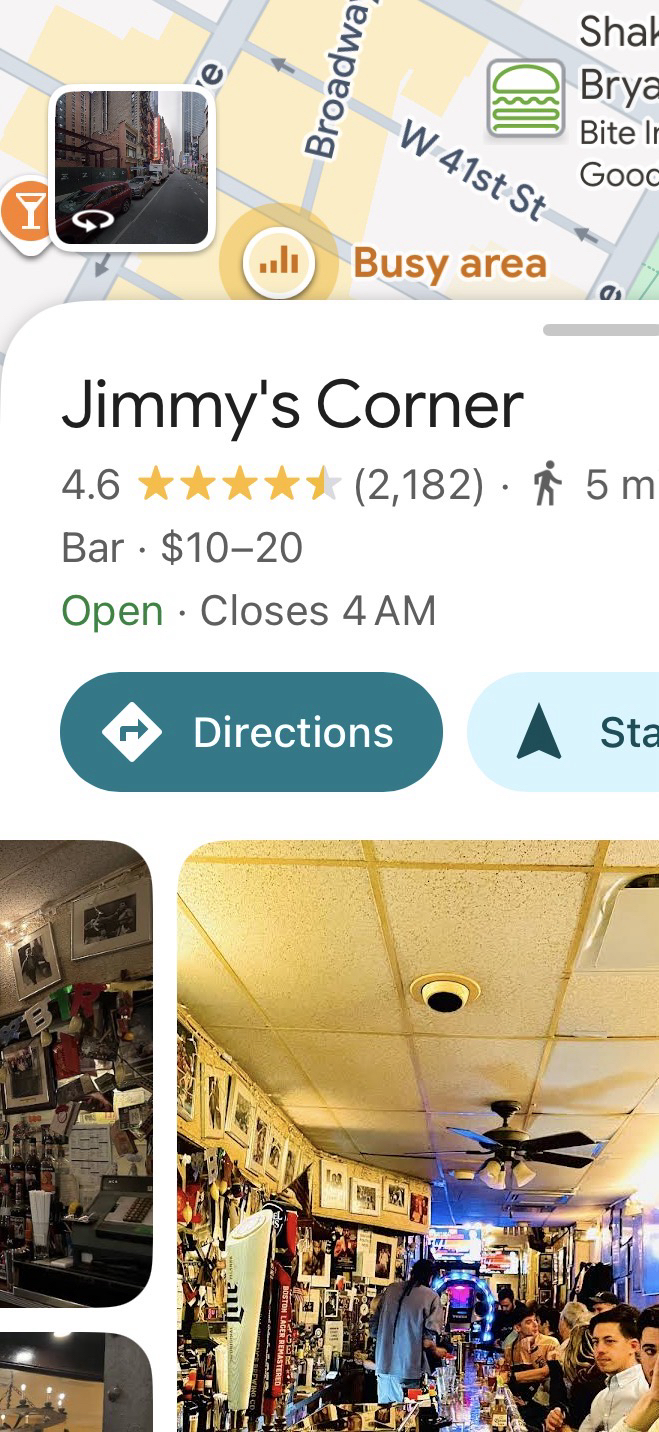This screenshot has height=1432, width=659.
Task: Open the partially visible chandelier photo
Action: 75,1385
